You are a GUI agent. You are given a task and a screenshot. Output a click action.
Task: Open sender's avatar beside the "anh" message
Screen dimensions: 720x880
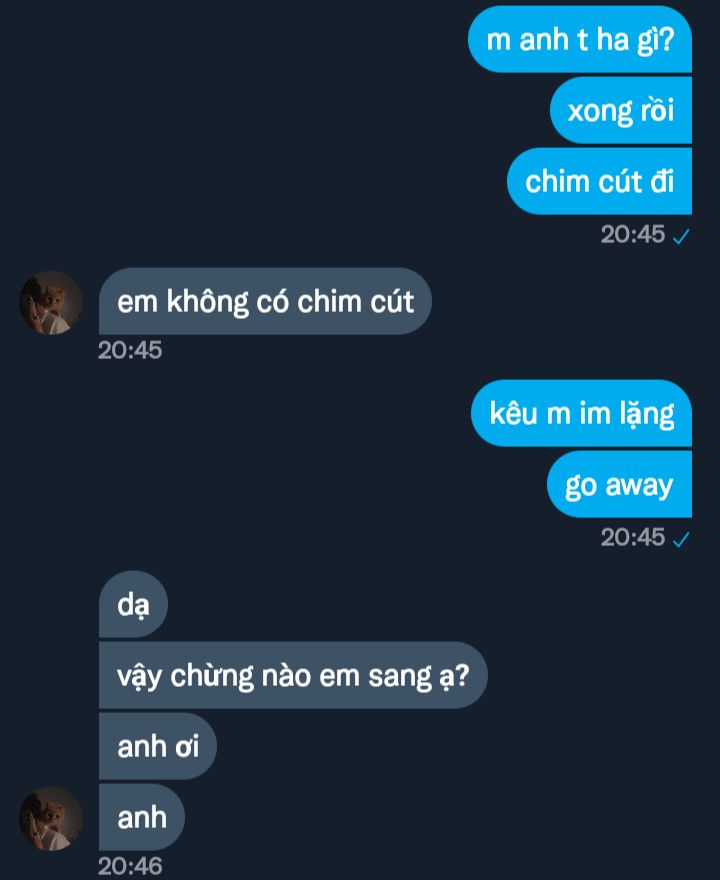[x=51, y=819]
